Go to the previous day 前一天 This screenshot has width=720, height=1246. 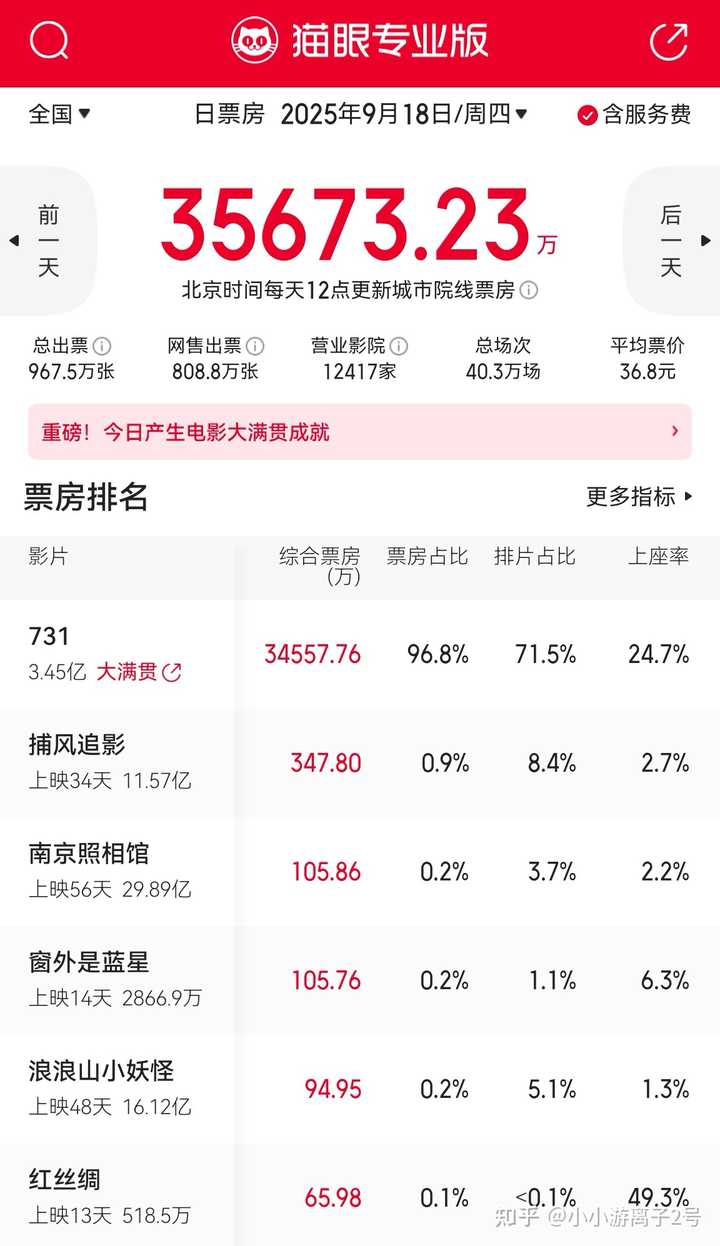(x=46, y=241)
